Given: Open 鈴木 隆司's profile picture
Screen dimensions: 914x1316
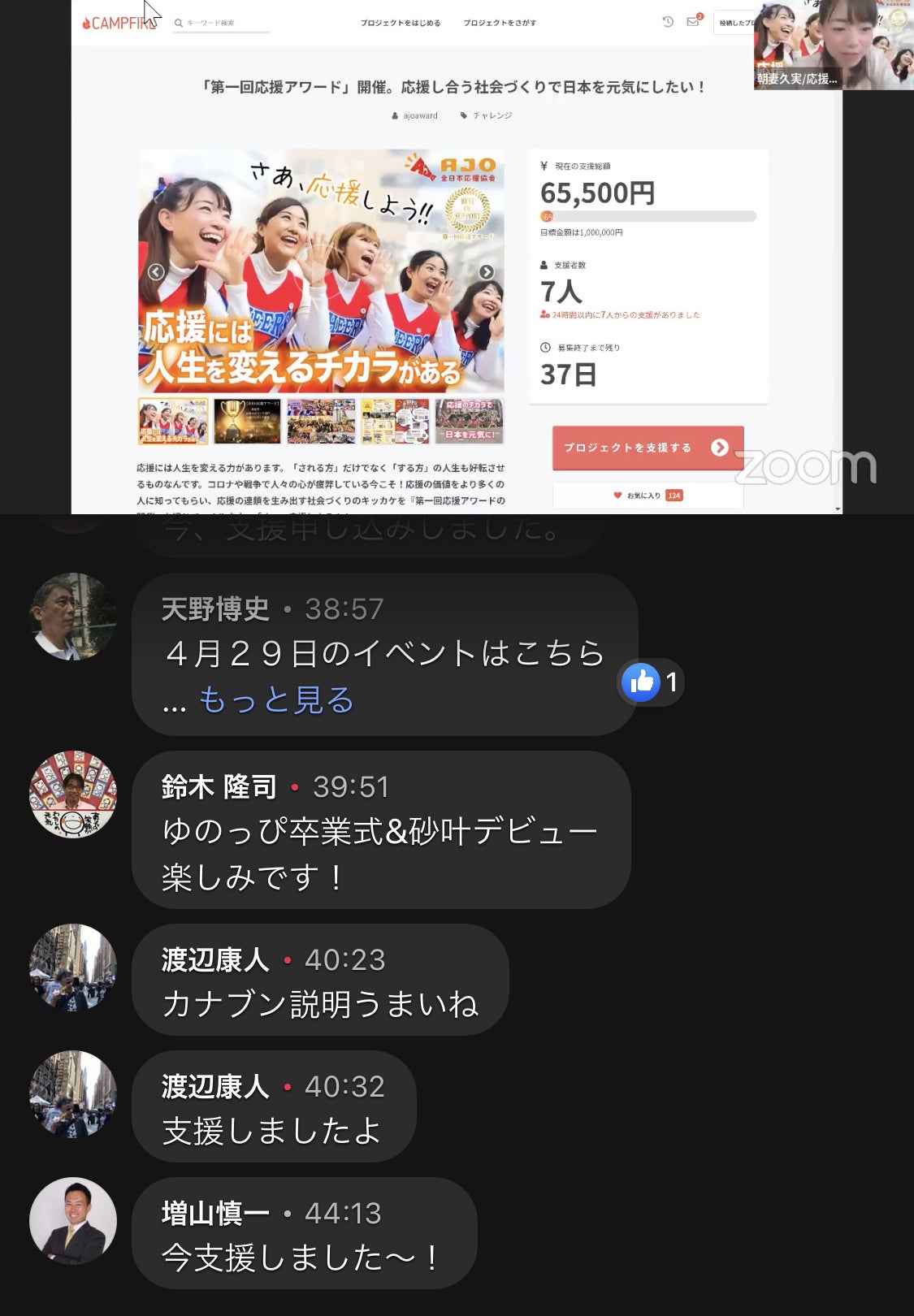Looking at the screenshot, I should 73,794.
